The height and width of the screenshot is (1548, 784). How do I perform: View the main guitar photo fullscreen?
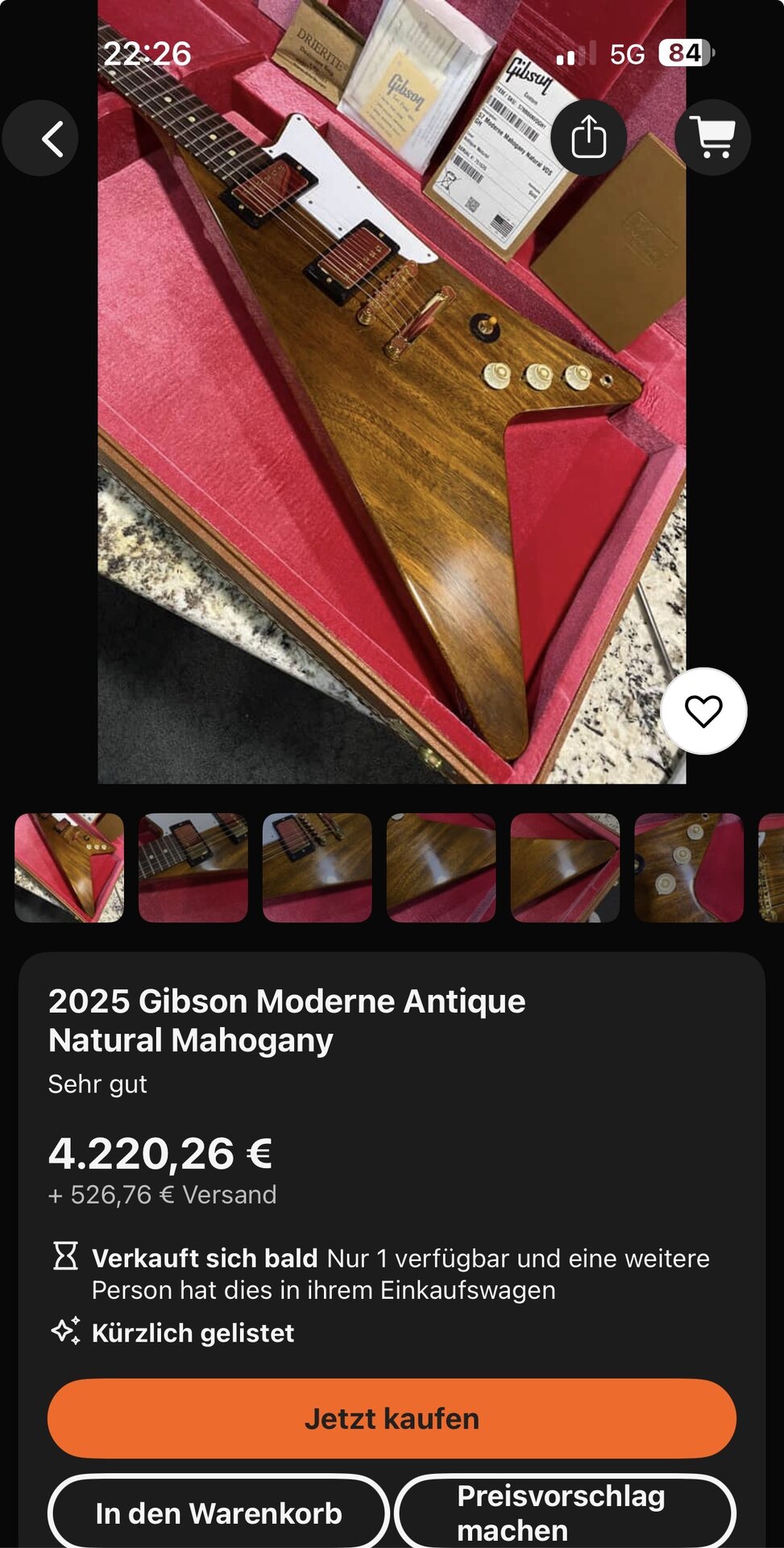pos(392,451)
